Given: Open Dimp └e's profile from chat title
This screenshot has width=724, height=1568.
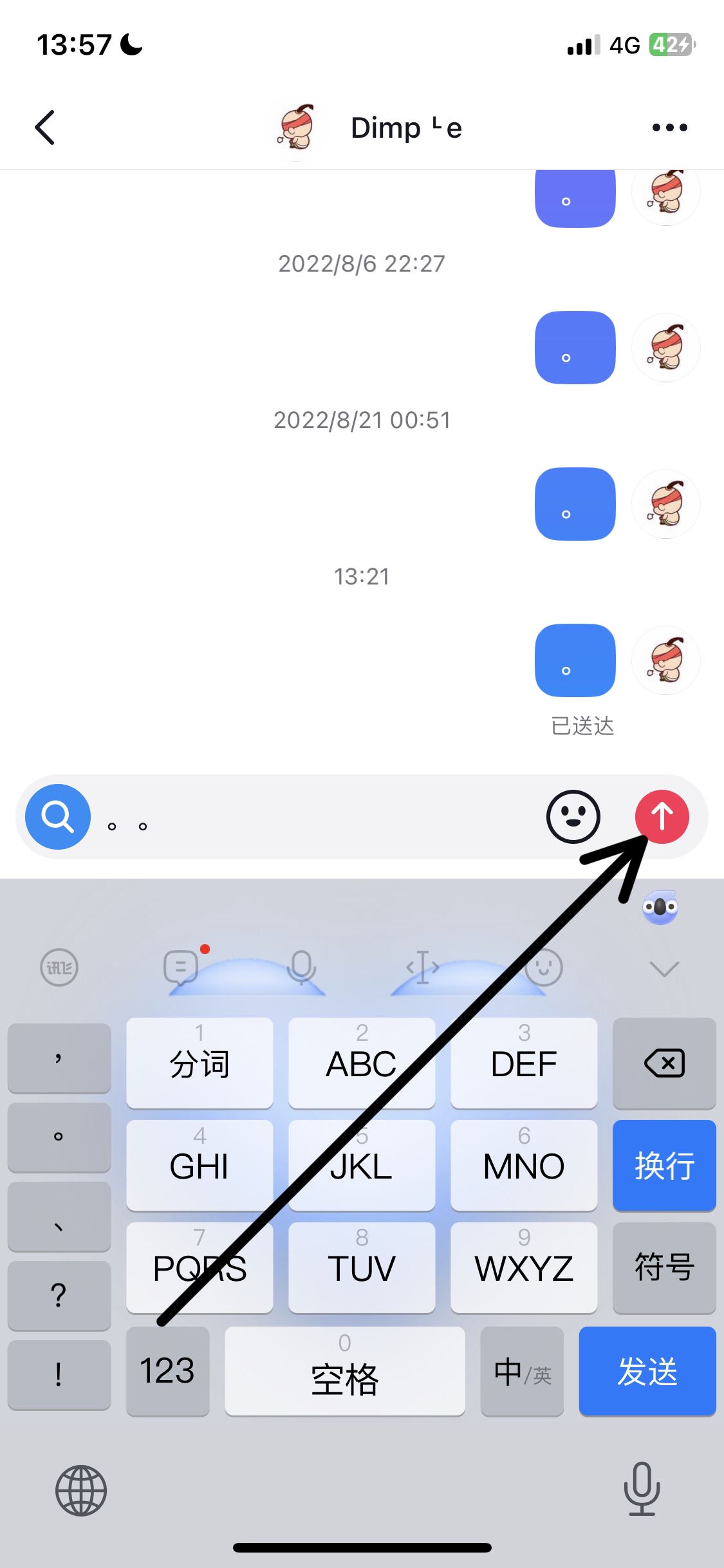Looking at the screenshot, I should [x=405, y=127].
